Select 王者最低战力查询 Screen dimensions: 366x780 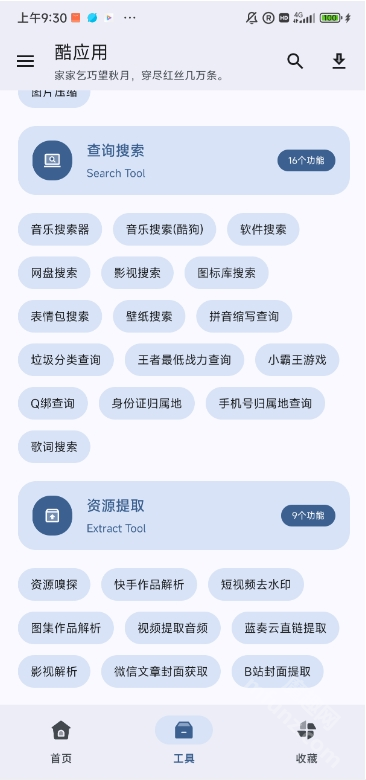184,360
